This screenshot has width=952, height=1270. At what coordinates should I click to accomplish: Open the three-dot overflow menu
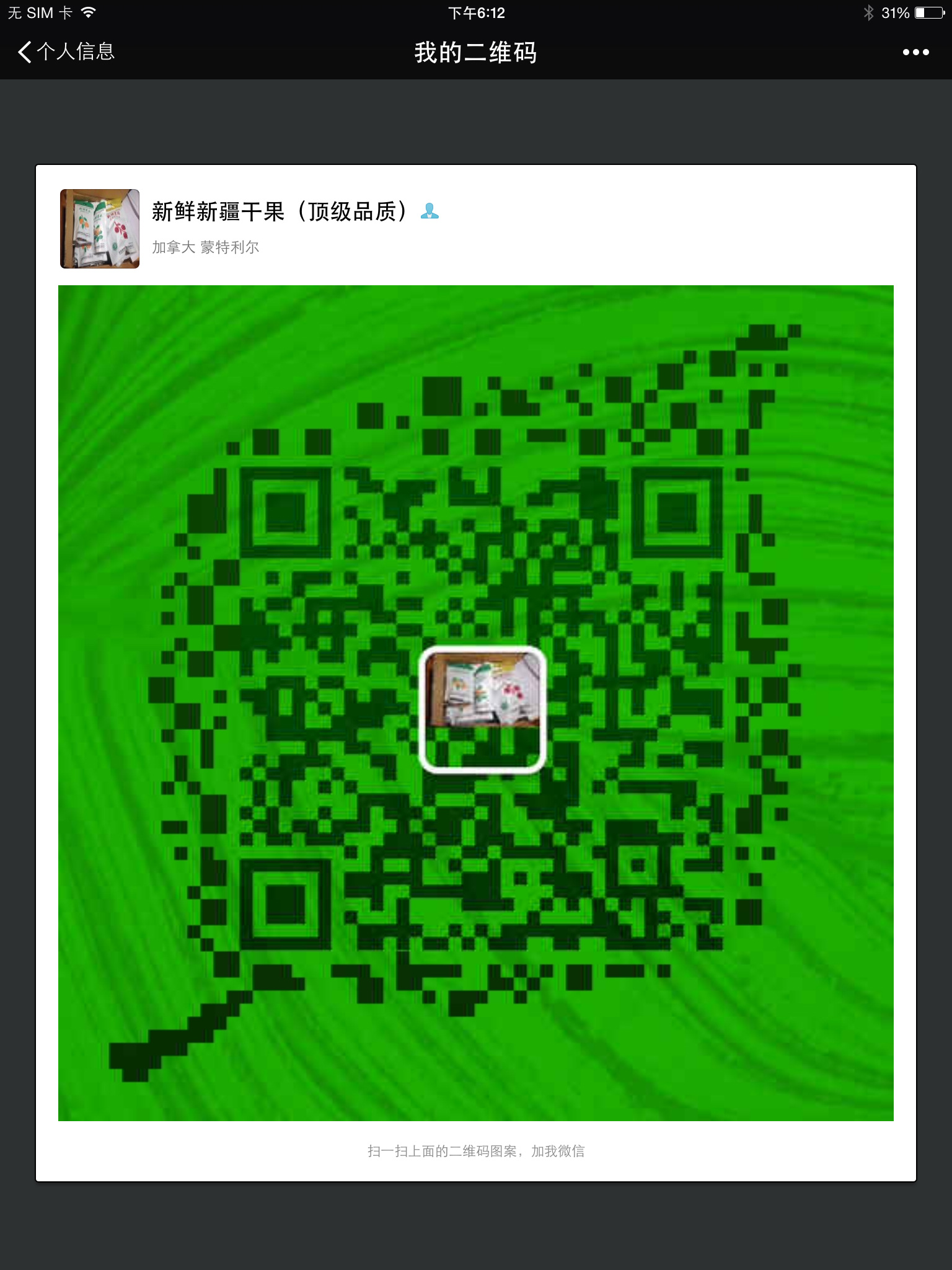tap(915, 52)
